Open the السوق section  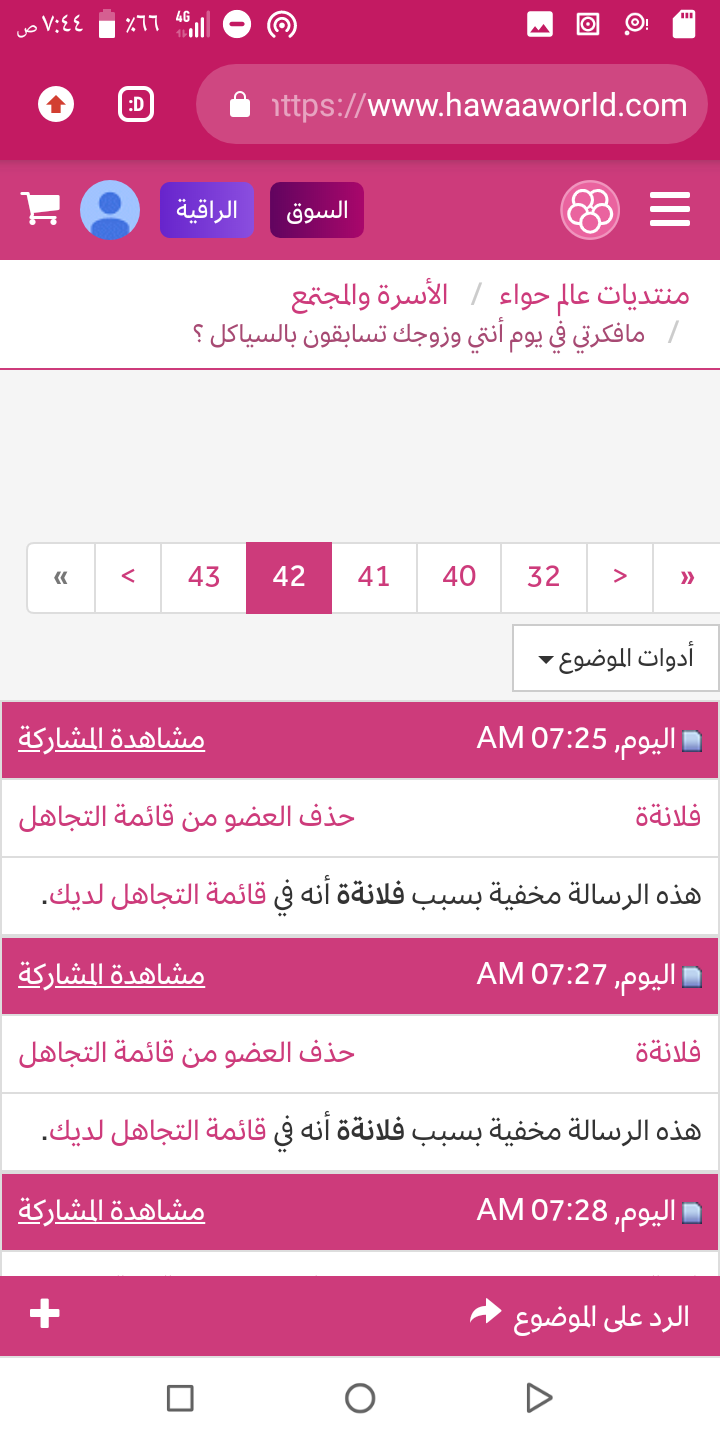(x=317, y=210)
